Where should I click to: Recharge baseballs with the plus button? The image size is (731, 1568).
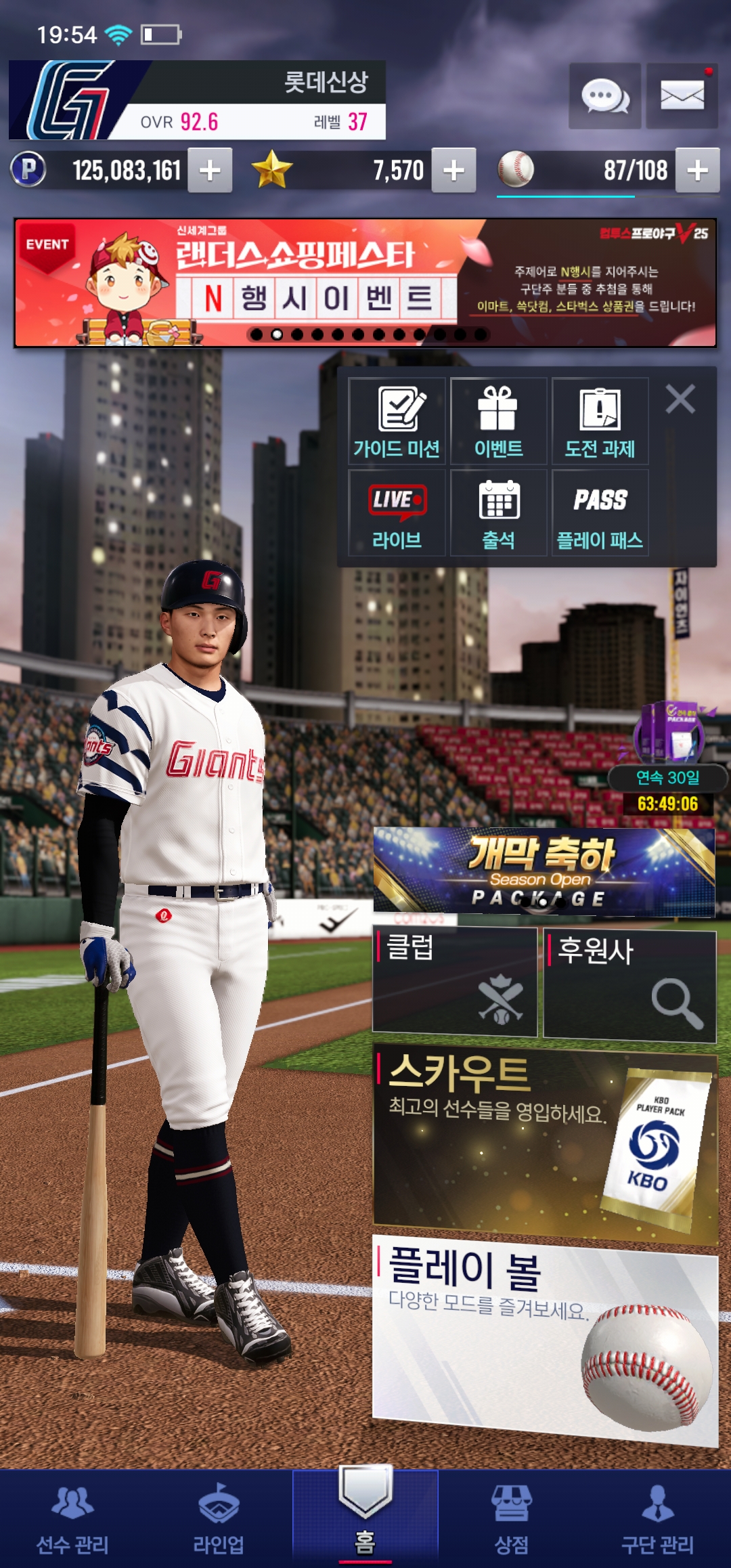tap(697, 171)
